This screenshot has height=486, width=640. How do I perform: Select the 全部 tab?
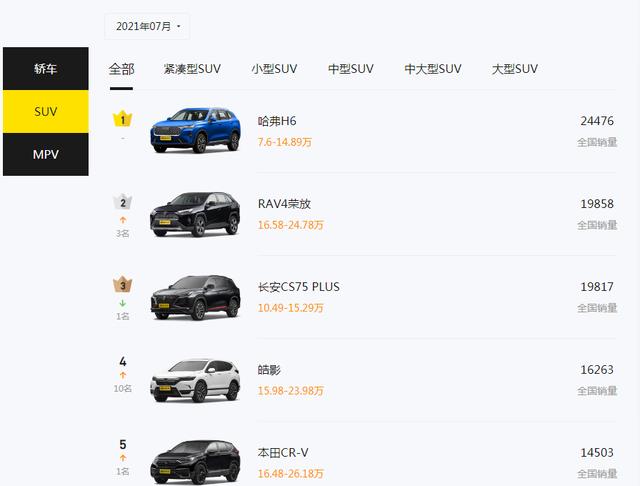tap(121, 69)
